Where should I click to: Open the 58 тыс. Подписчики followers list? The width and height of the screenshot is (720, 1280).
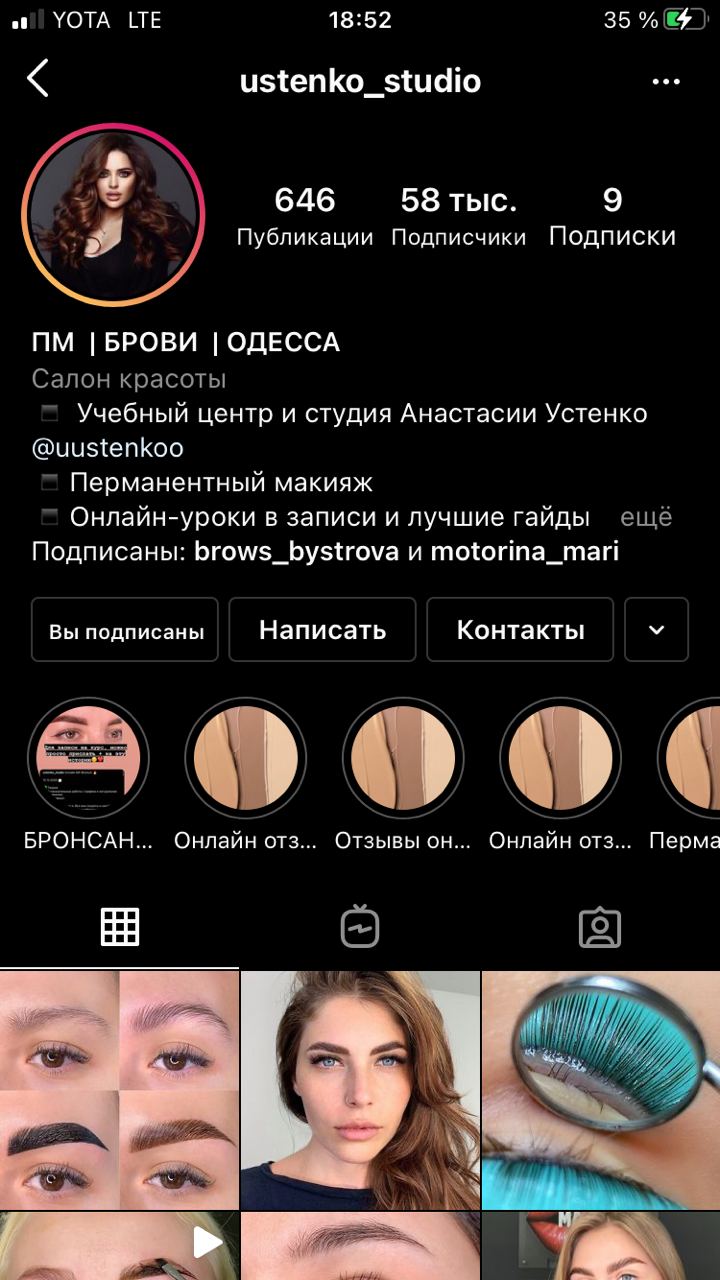point(458,216)
